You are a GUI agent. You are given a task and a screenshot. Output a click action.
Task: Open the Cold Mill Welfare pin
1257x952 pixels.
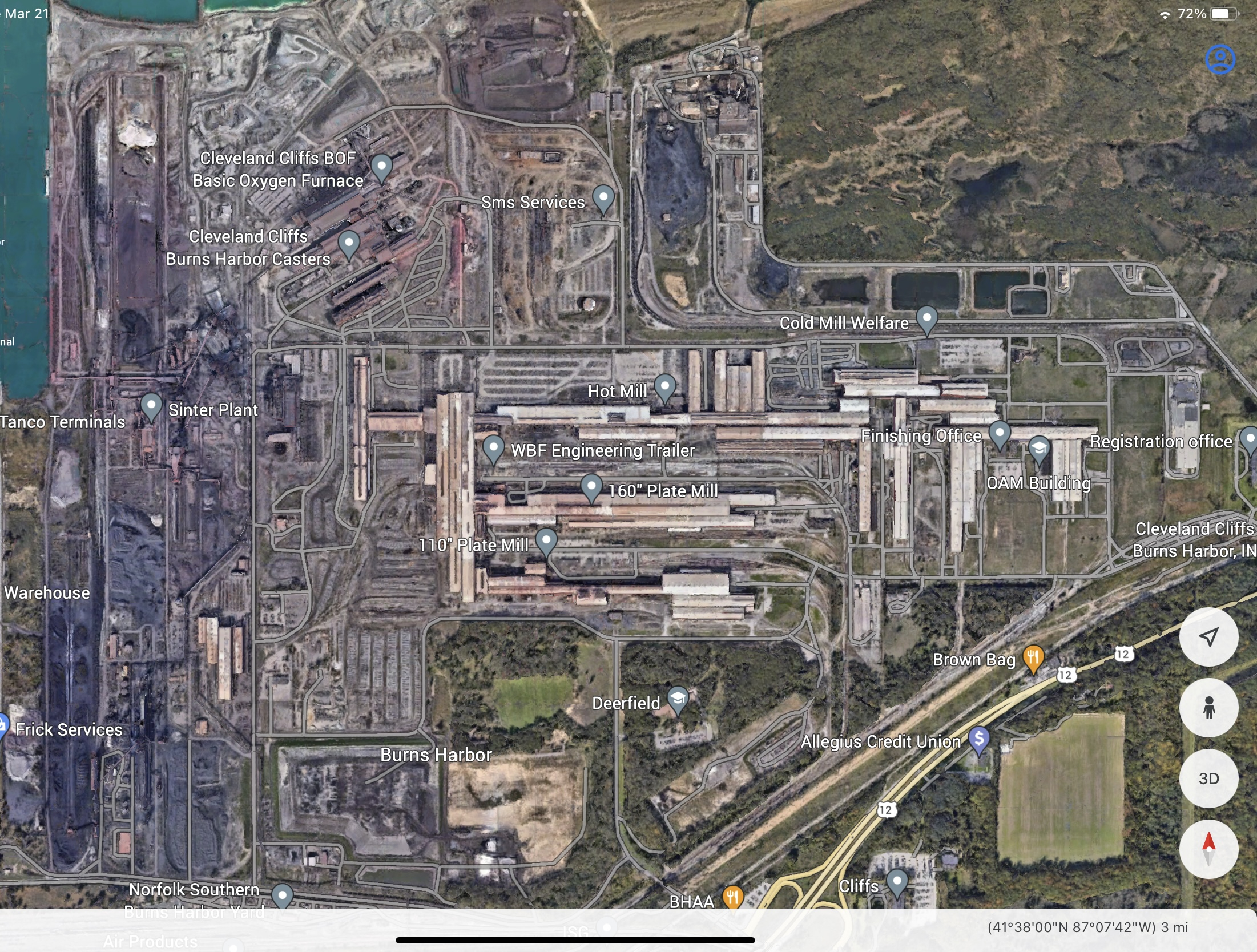coord(927,318)
